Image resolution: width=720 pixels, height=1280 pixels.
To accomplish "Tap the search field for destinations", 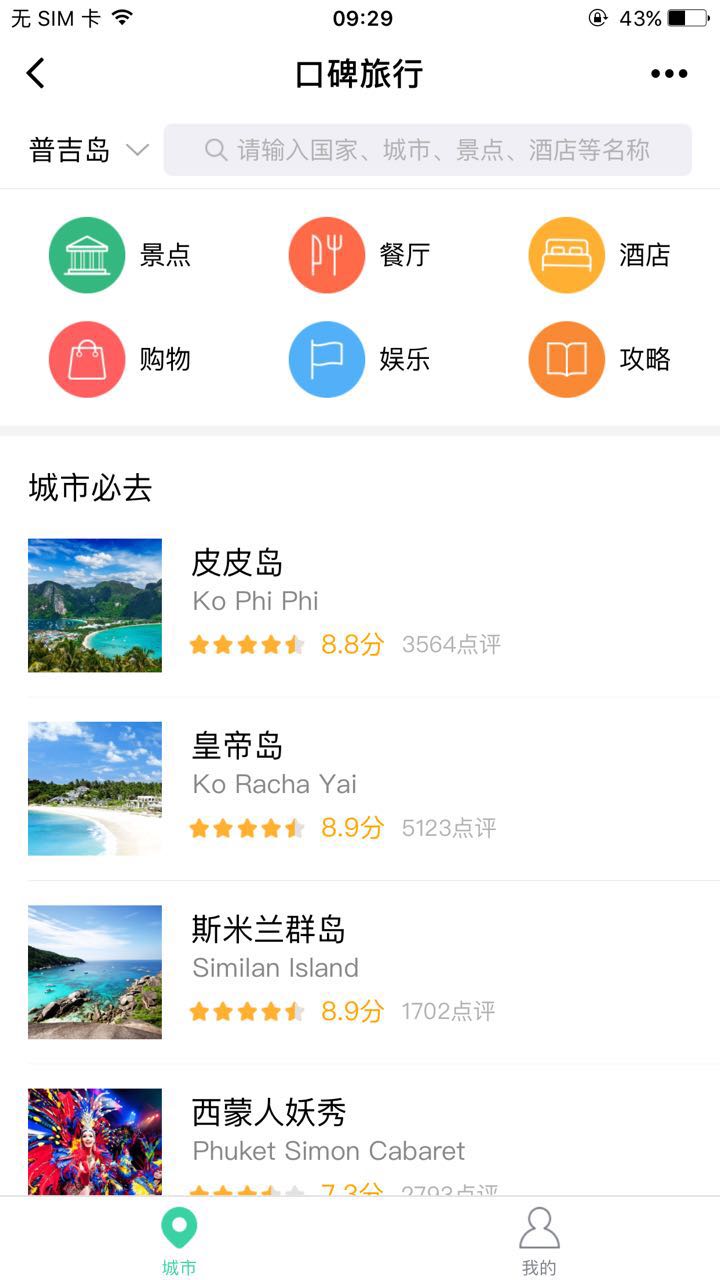I will tap(428, 150).
